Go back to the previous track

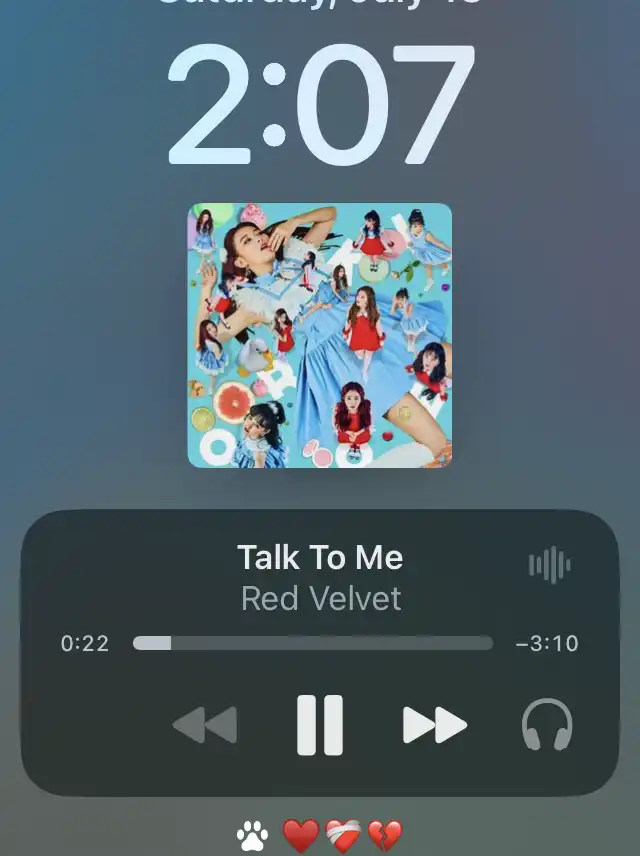tap(205, 725)
